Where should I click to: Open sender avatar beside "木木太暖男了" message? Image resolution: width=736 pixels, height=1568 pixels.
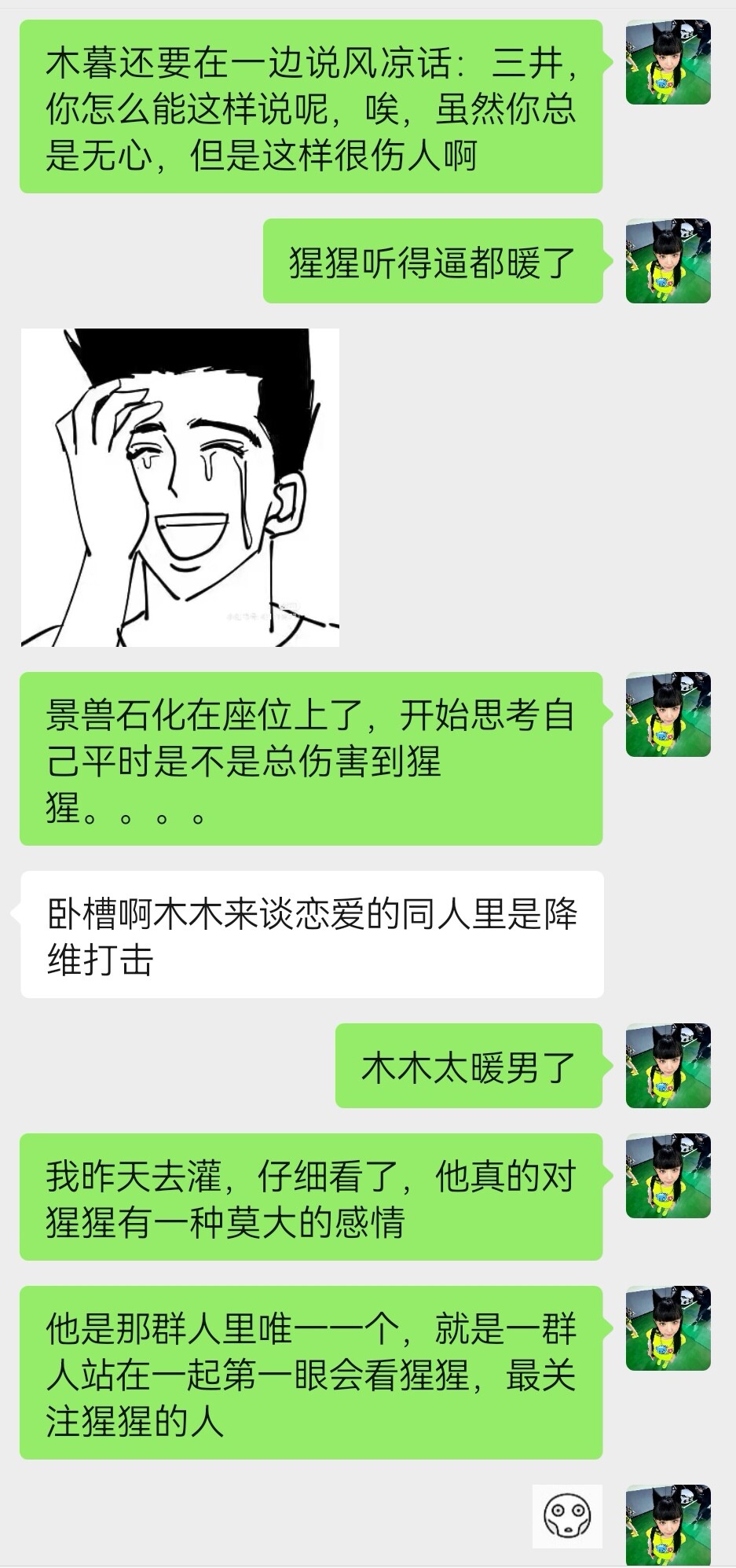(668, 1066)
